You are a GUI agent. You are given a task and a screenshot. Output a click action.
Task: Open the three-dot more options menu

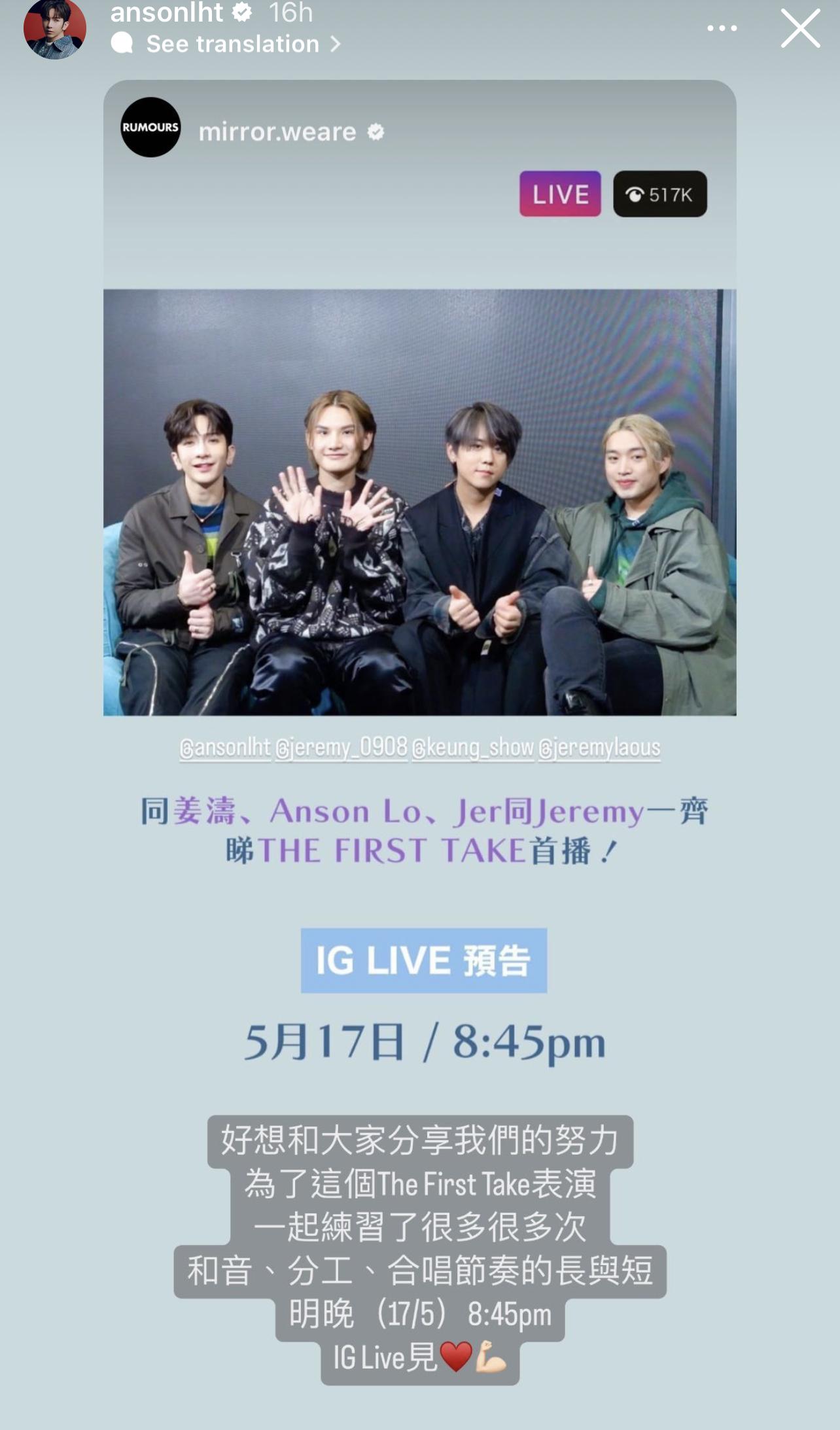click(722, 28)
